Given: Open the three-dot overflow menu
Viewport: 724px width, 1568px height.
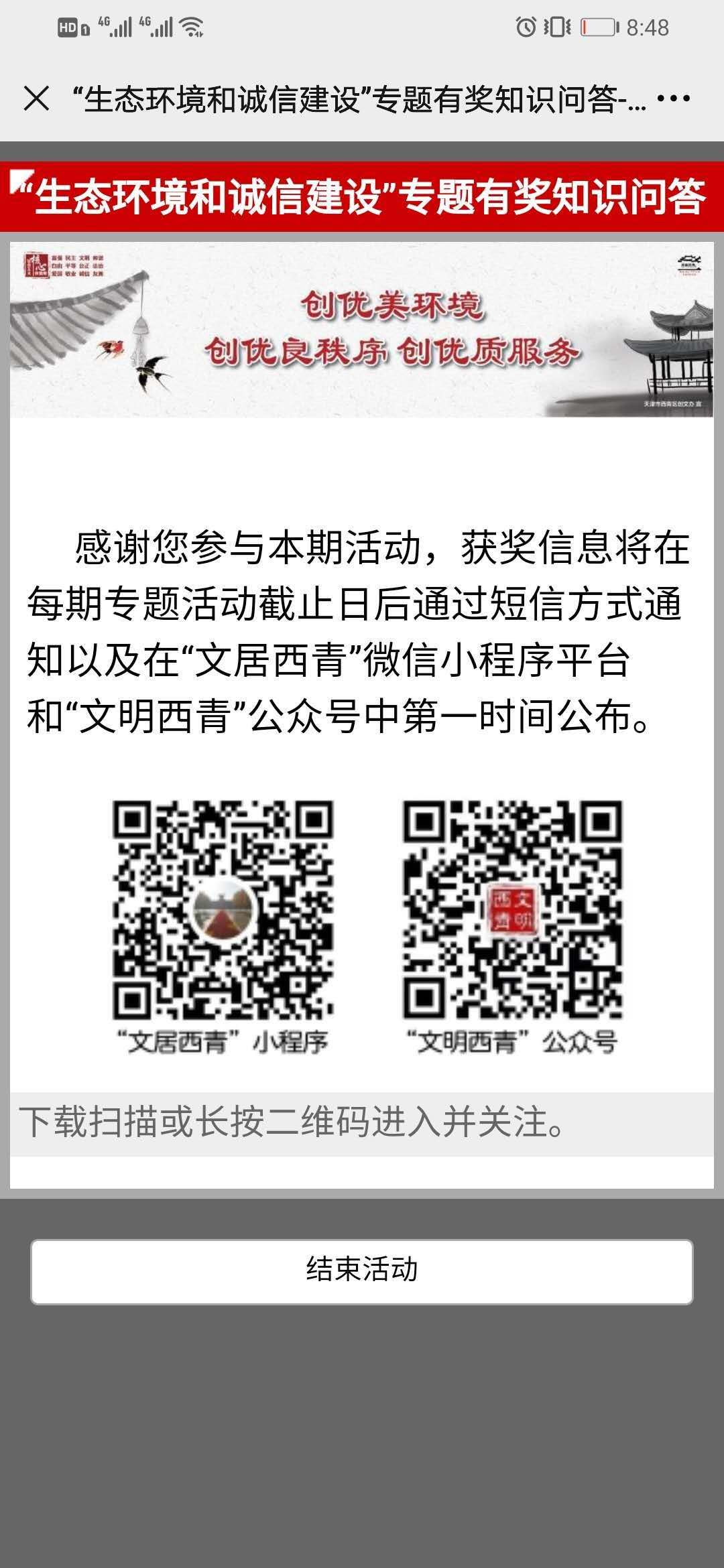Looking at the screenshot, I should click(673, 99).
